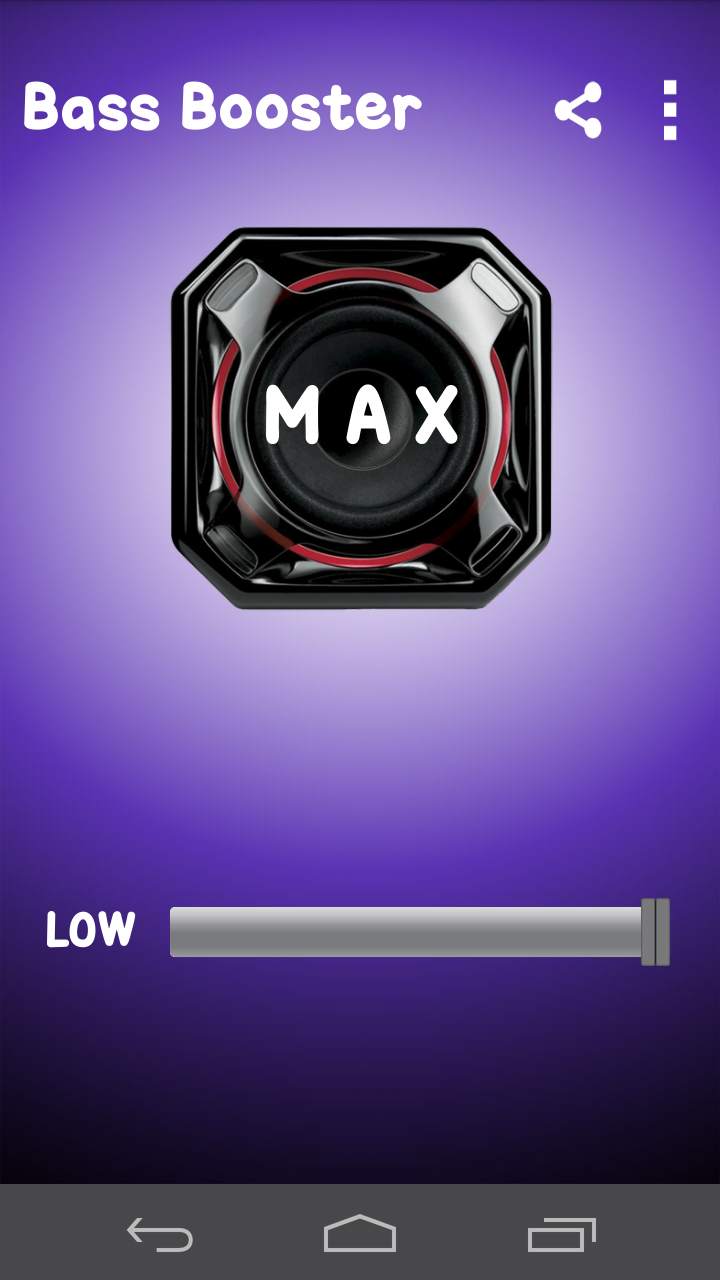
Task: Tap the MAX speaker button
Action: [361, 416]
